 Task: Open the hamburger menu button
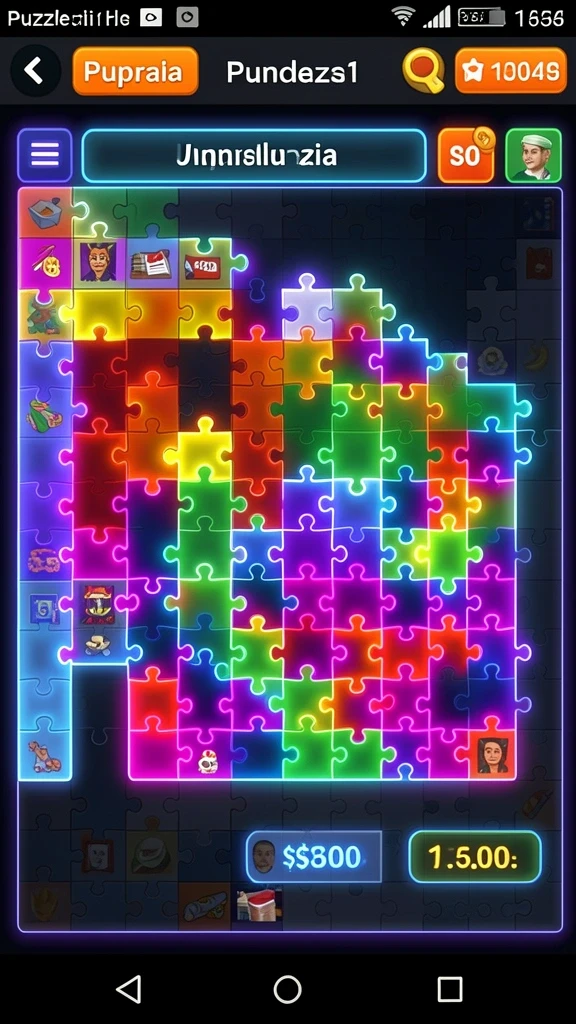[44, 155]
